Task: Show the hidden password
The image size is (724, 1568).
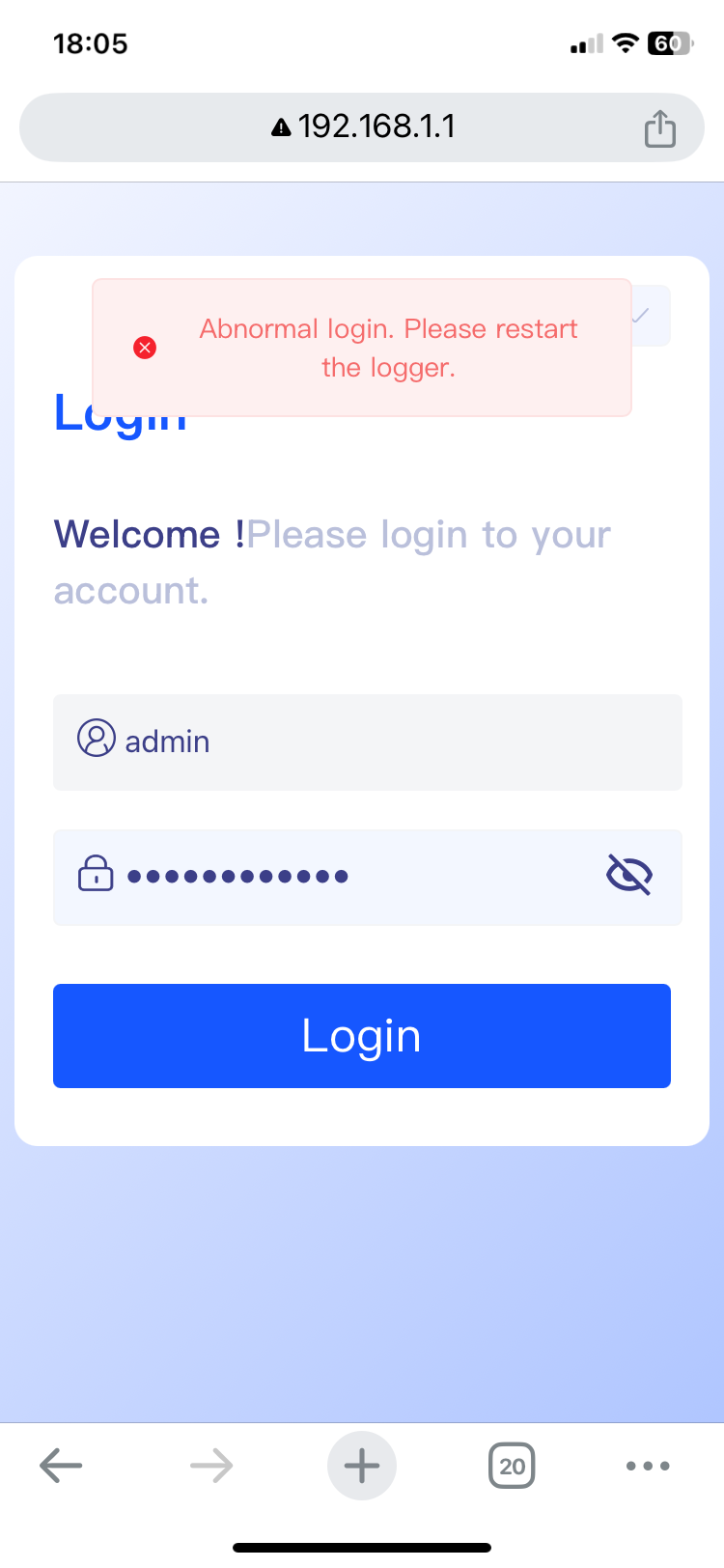Action: pos(628,876)
